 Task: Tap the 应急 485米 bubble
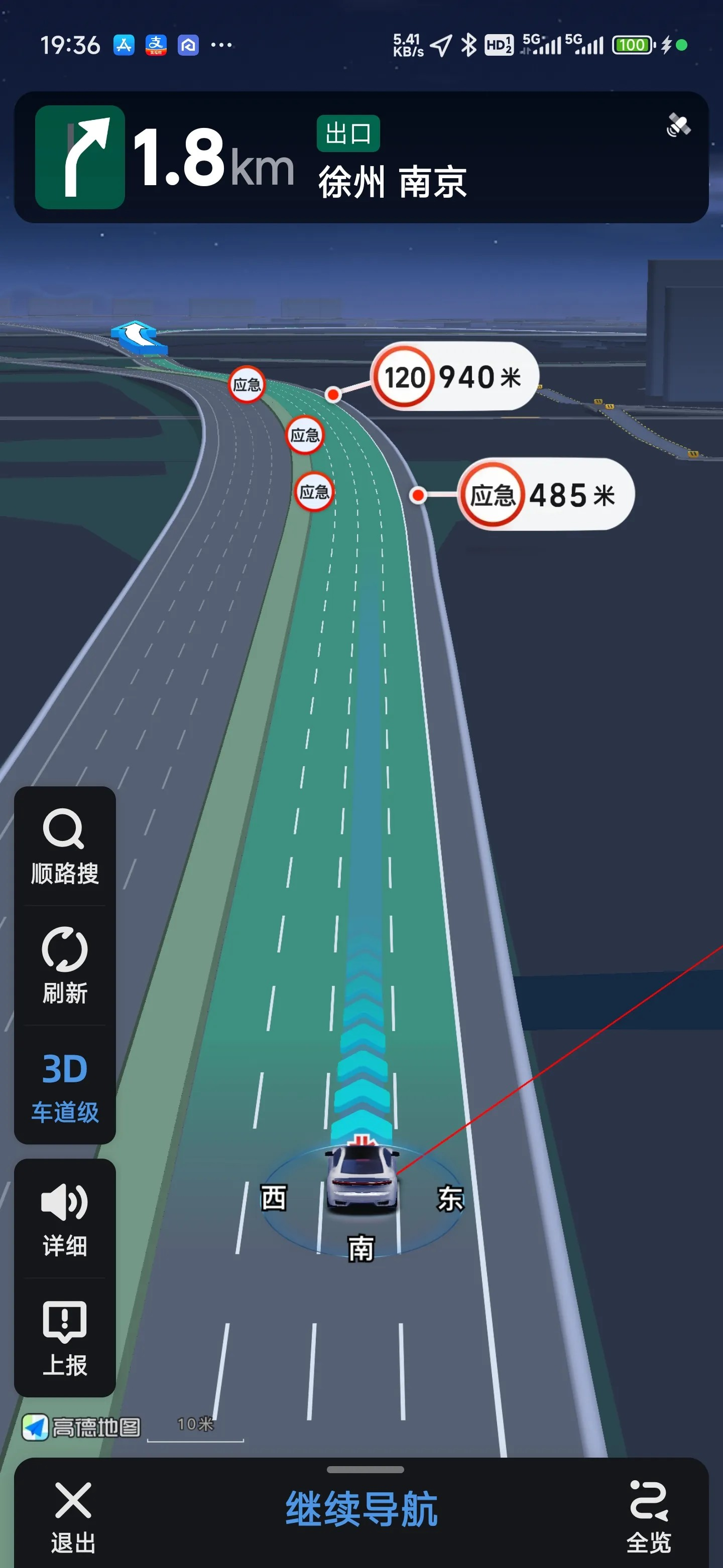coord(545,495)
